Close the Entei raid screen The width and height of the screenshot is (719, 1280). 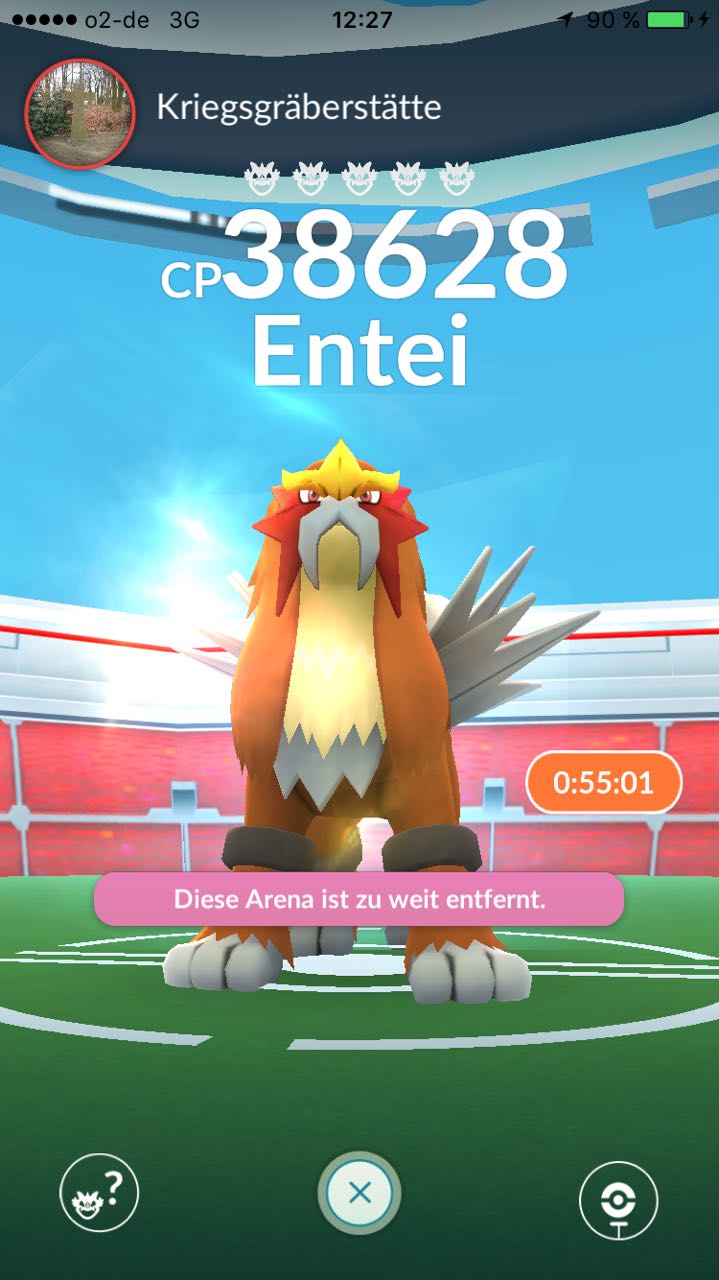(360, 1192)
